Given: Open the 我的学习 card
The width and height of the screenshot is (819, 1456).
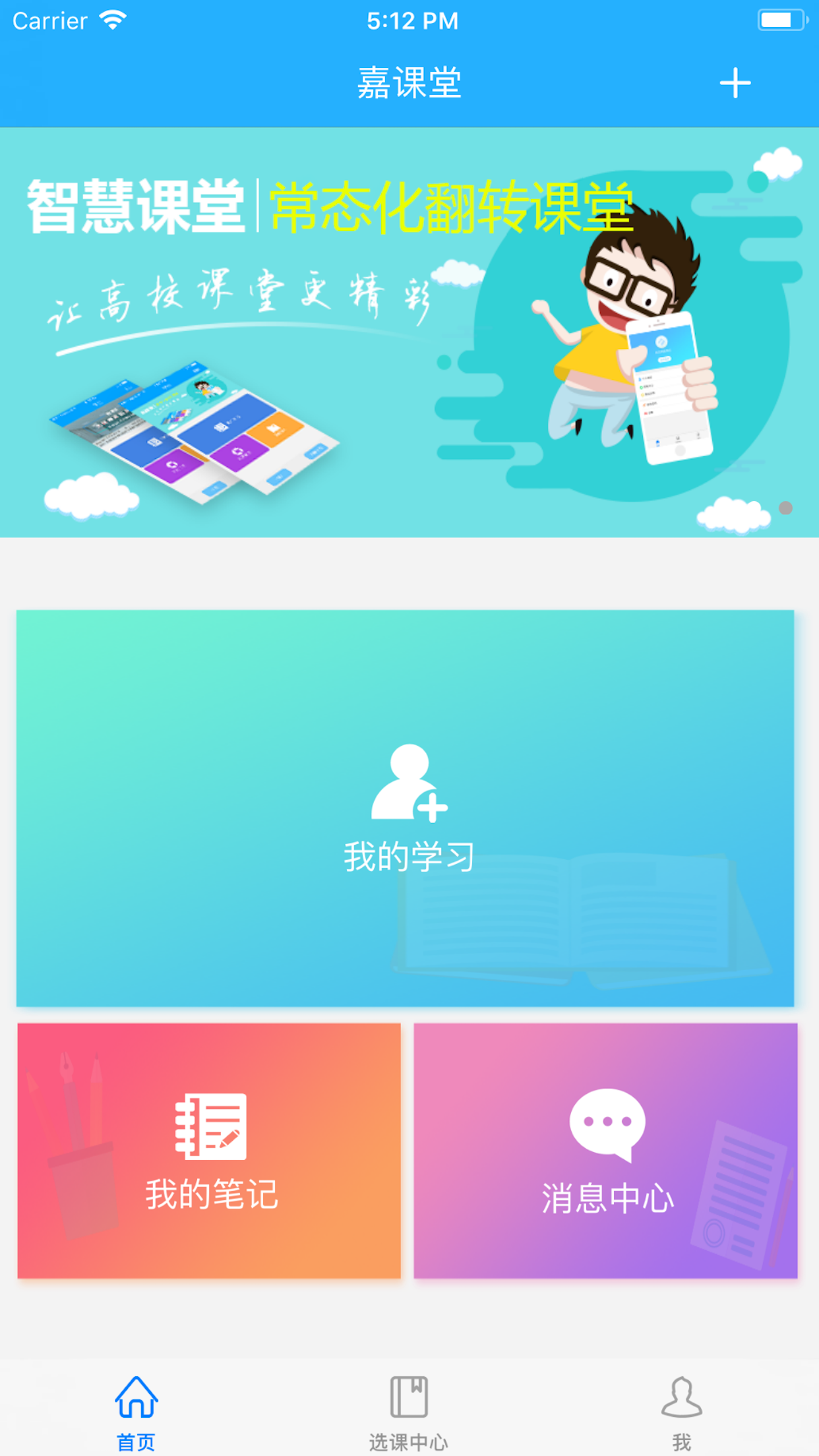Looking at the screenshot, I should [405, 808].
